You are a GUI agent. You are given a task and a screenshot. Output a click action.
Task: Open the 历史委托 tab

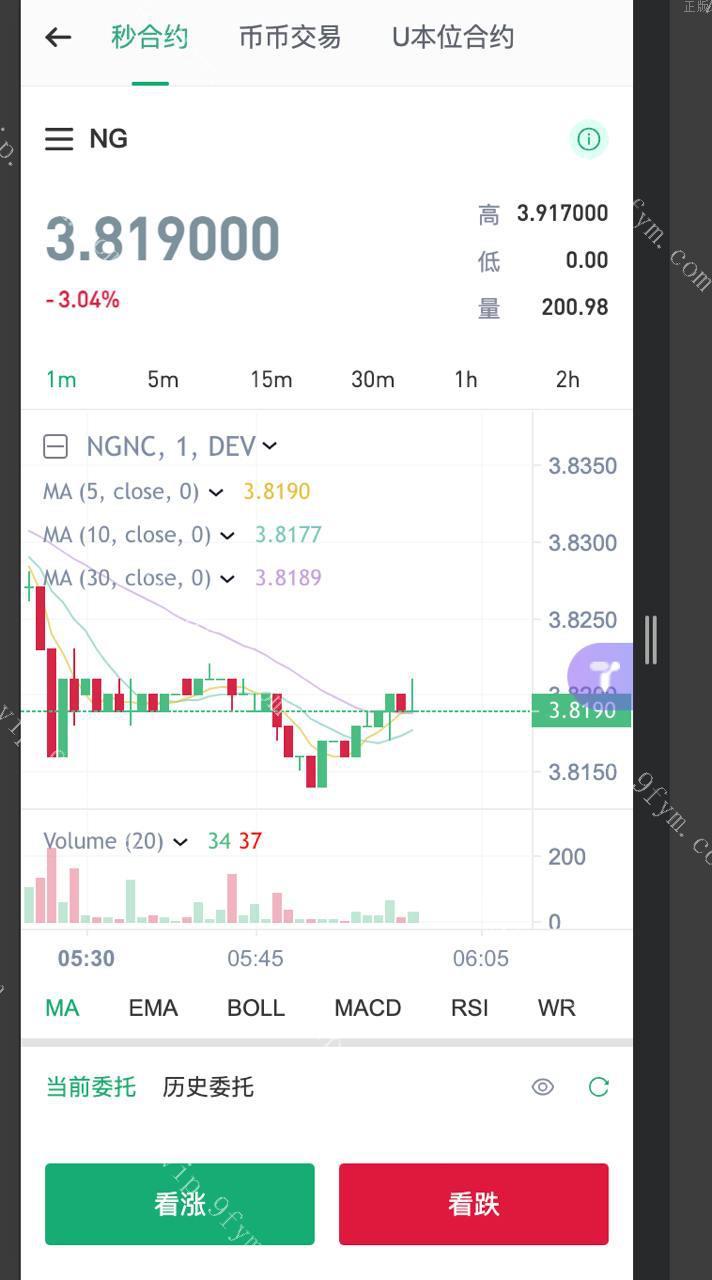tap(208, 1087)
